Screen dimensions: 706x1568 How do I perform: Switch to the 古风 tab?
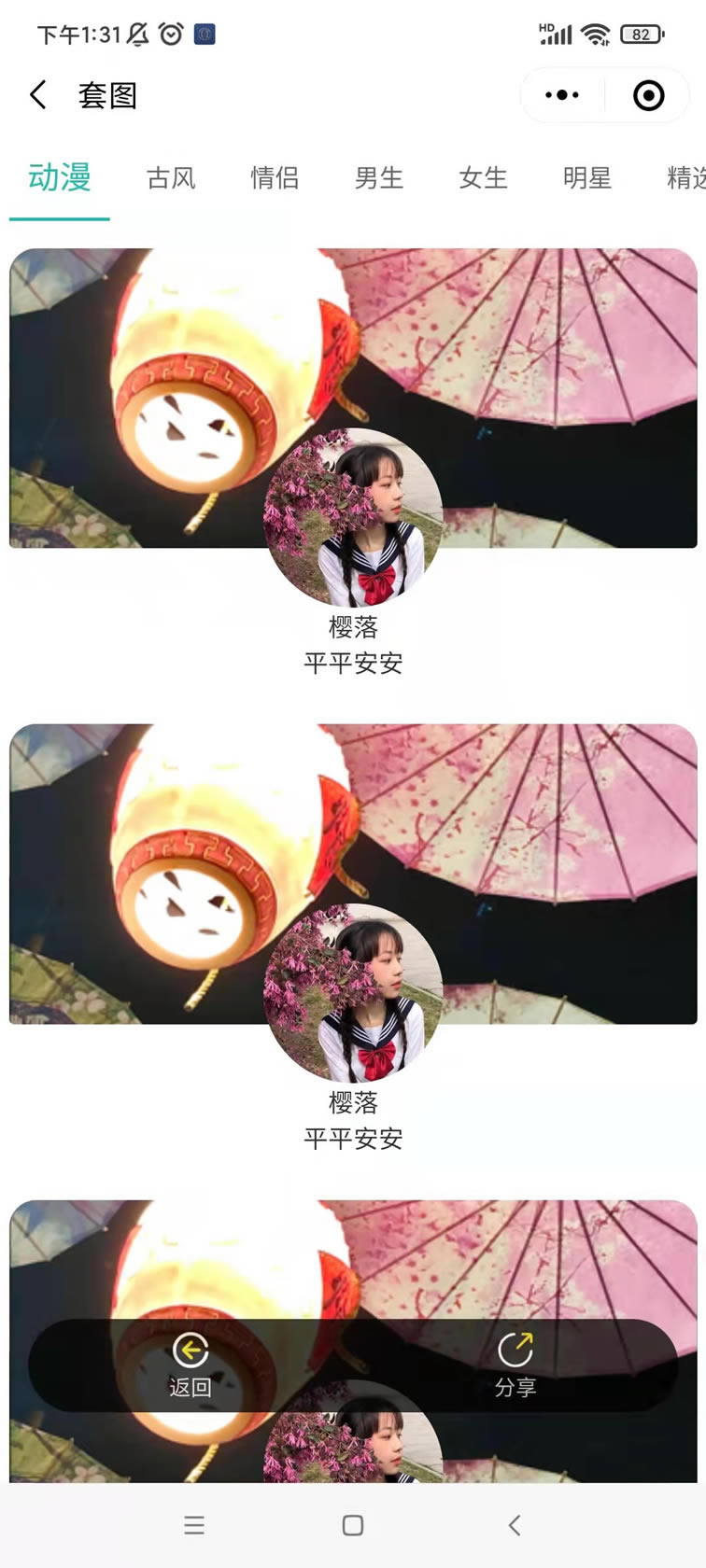pos(171,177)
